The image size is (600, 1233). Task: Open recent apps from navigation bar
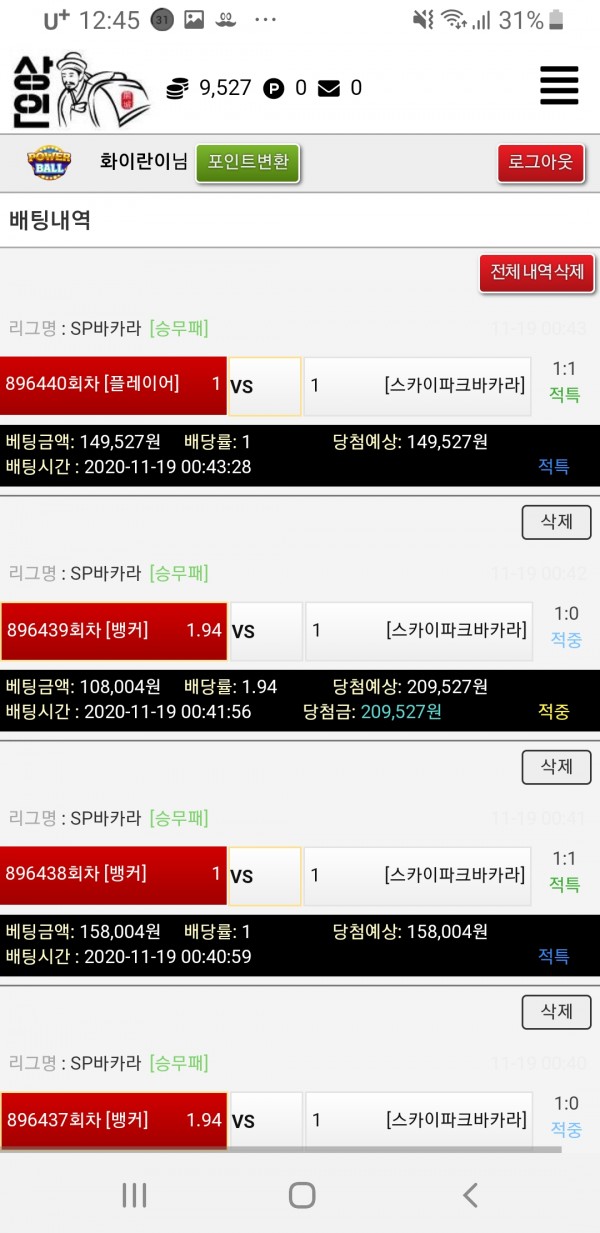[134, 1194]
